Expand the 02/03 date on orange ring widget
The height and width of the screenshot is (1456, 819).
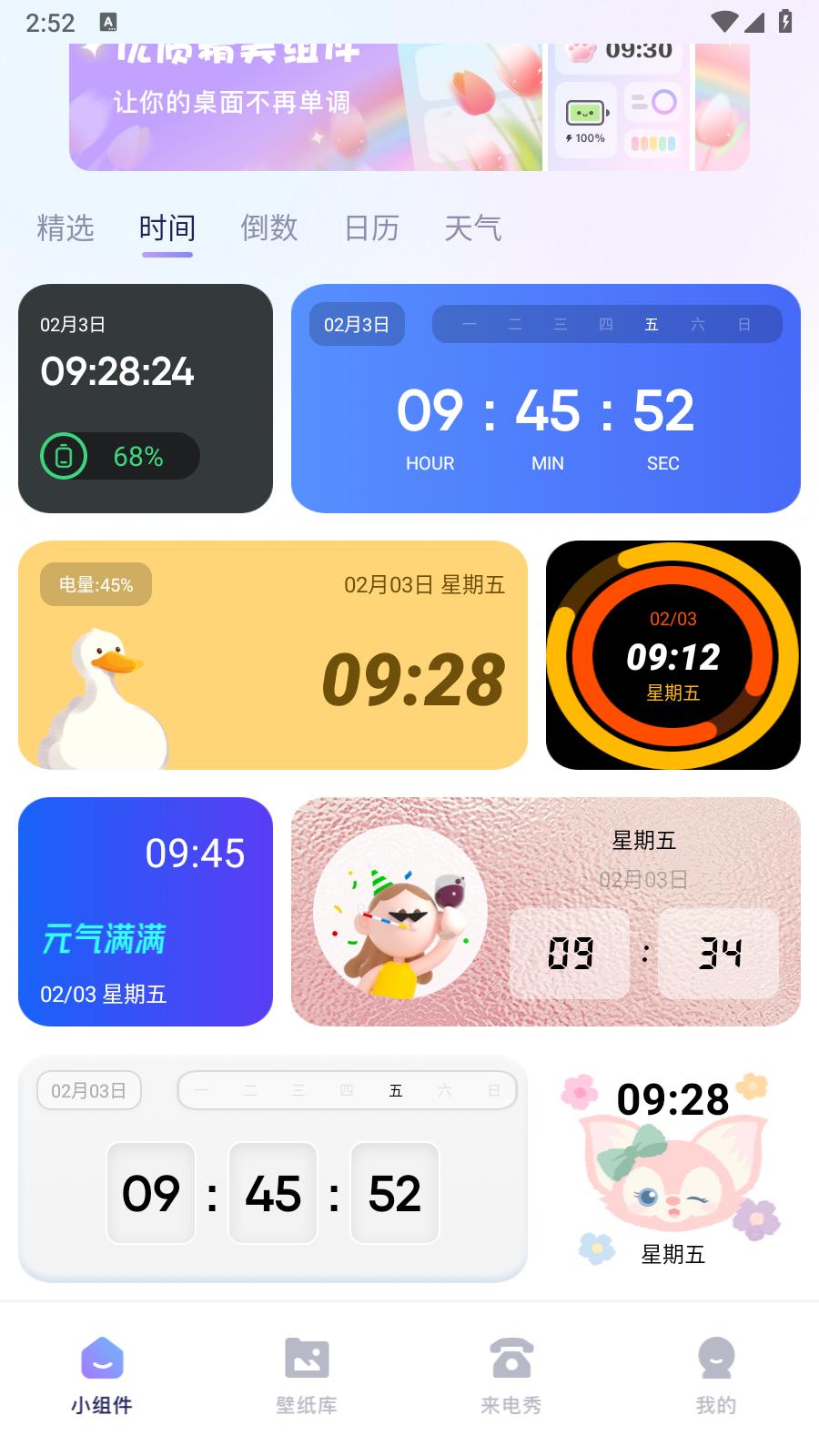pyautogui.click(x=672, y=621)
